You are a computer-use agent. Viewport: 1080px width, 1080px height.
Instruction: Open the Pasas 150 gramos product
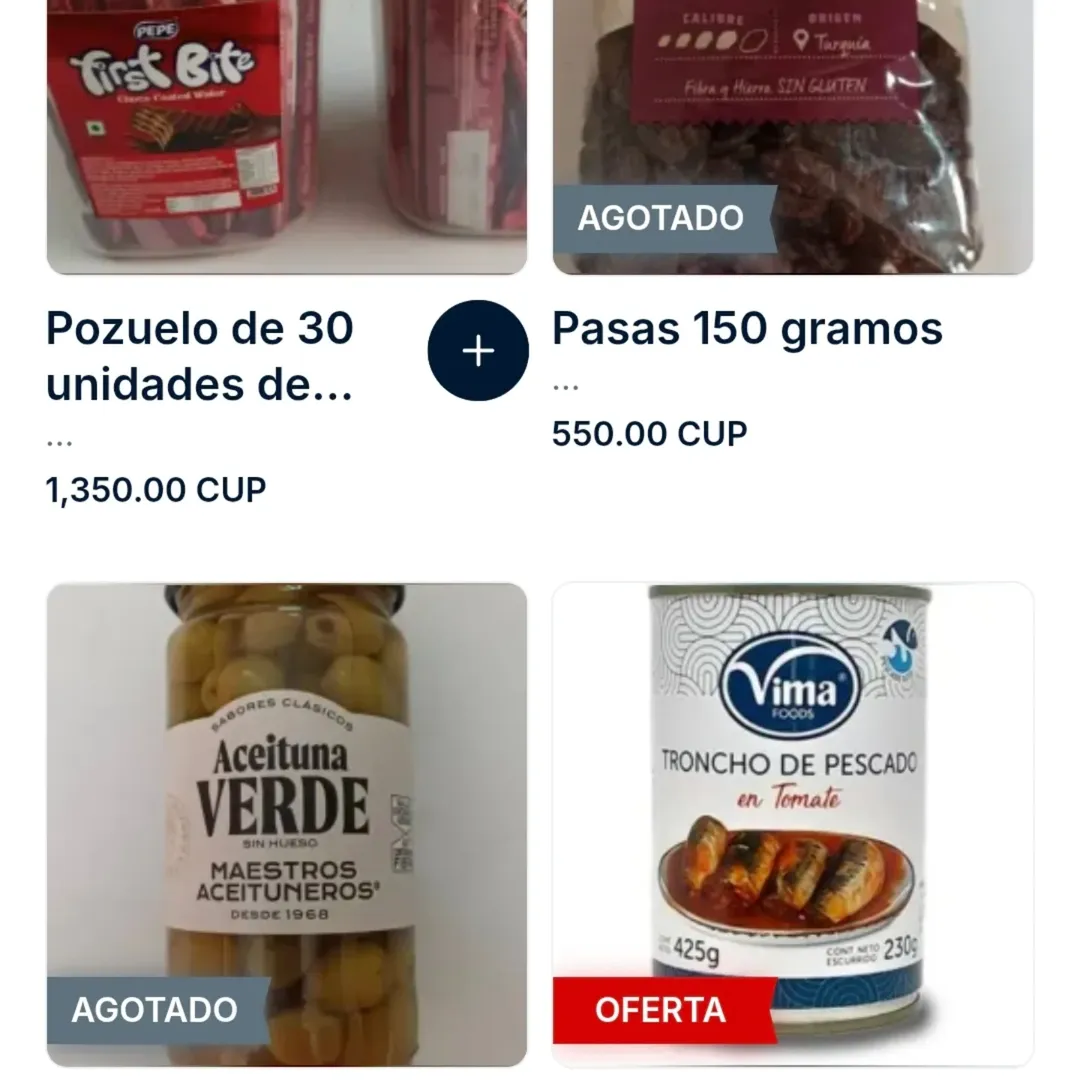[x=747, y=329]
